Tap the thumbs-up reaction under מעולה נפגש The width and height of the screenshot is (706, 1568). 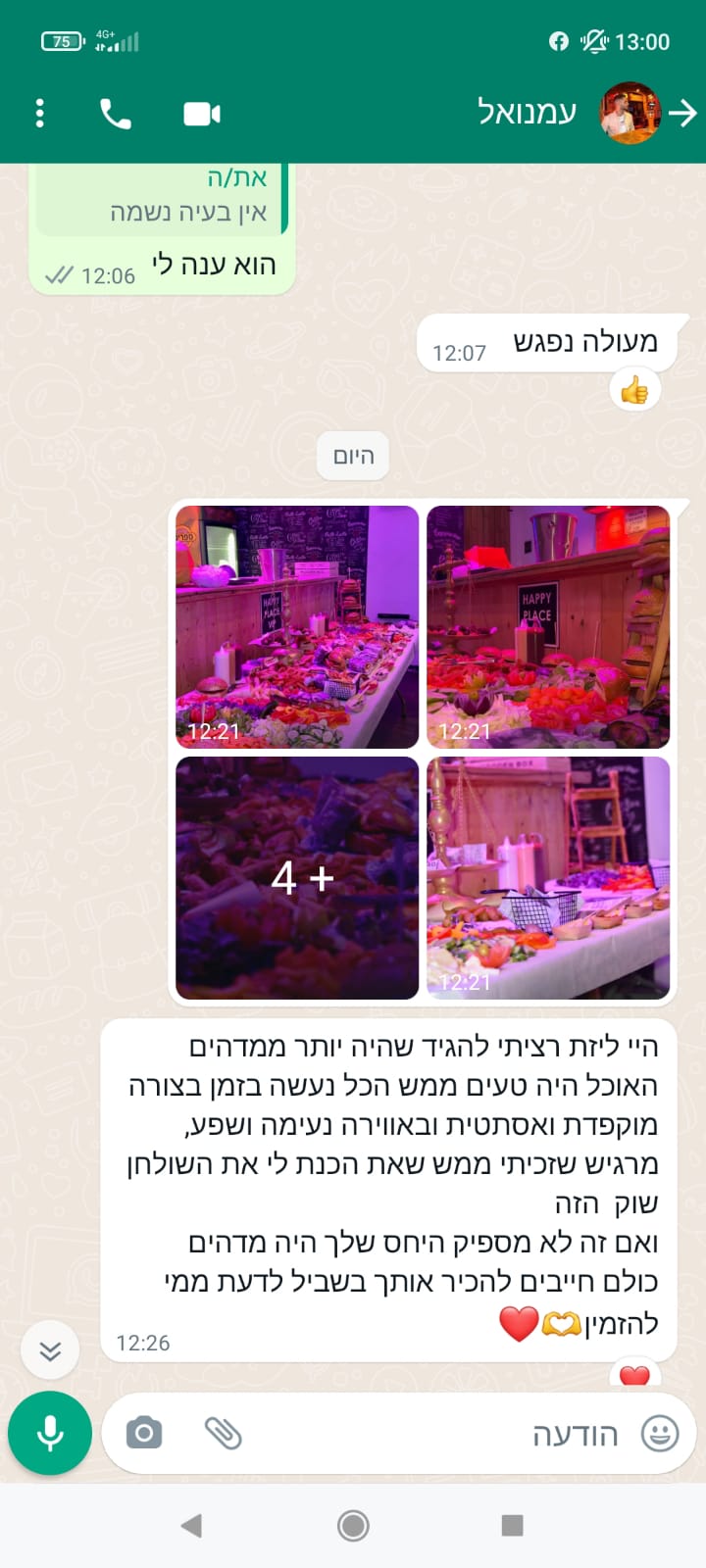coord(634,391)
